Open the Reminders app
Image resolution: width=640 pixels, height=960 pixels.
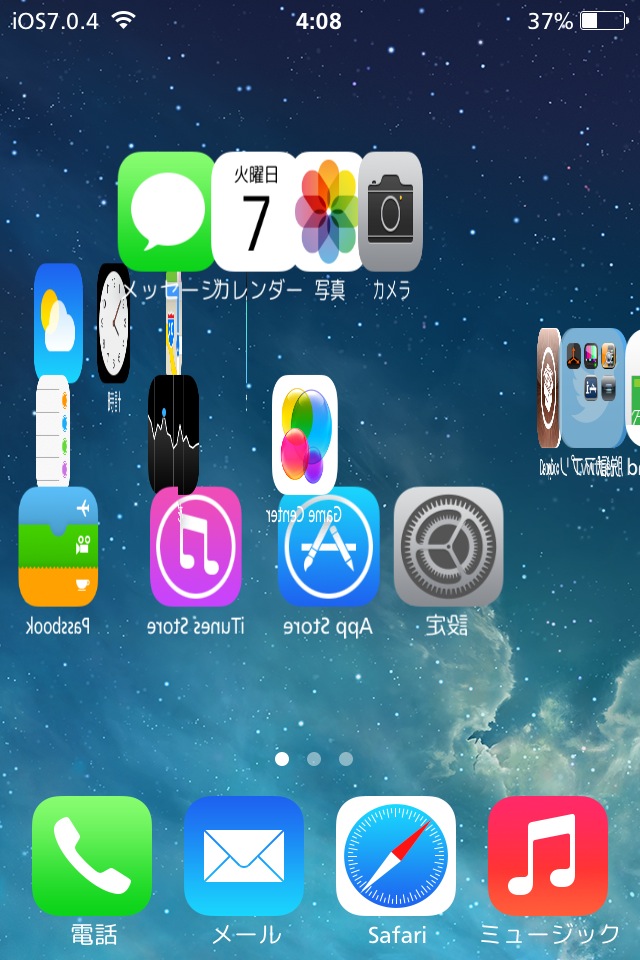[x=53, y=430]
